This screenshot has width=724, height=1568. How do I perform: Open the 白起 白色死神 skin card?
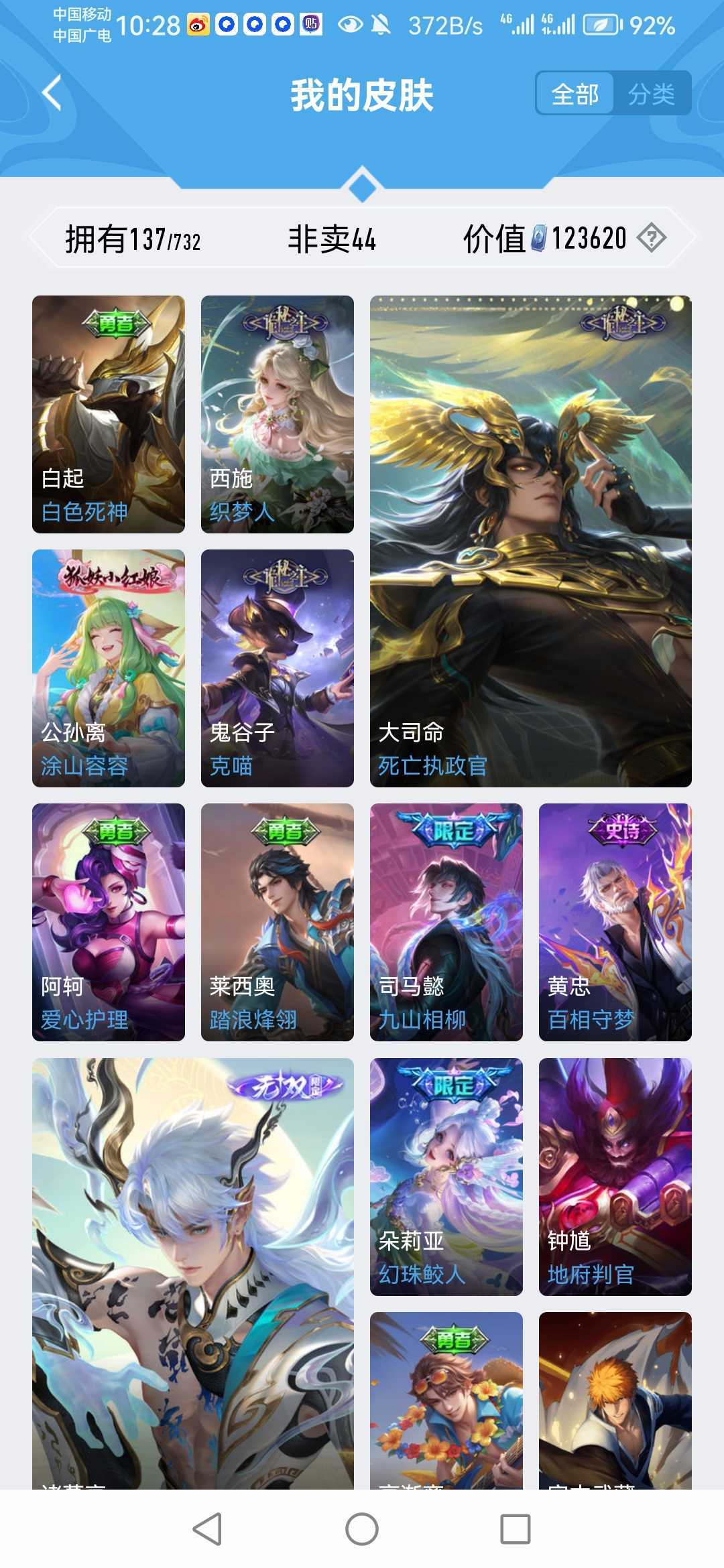pyautogui.click(x=109, y=414)
